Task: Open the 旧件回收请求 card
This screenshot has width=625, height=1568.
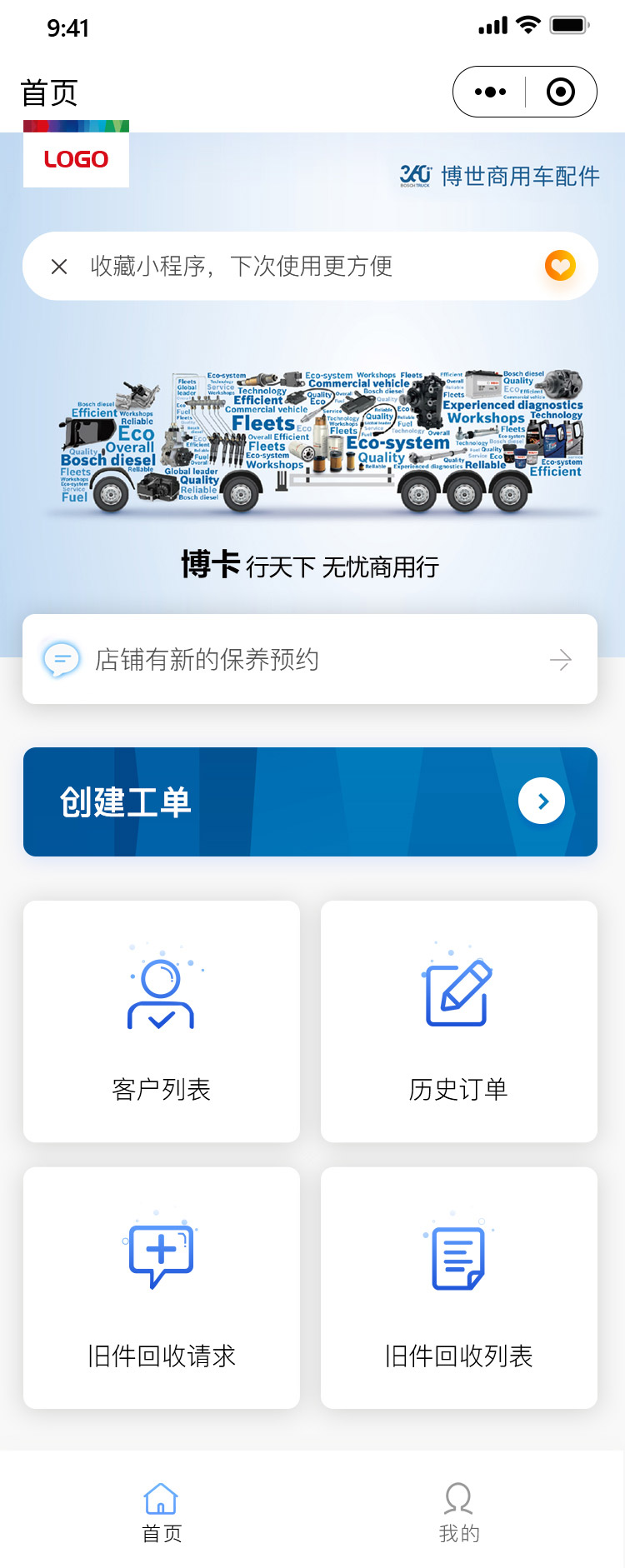Action: click(162, 1287)
